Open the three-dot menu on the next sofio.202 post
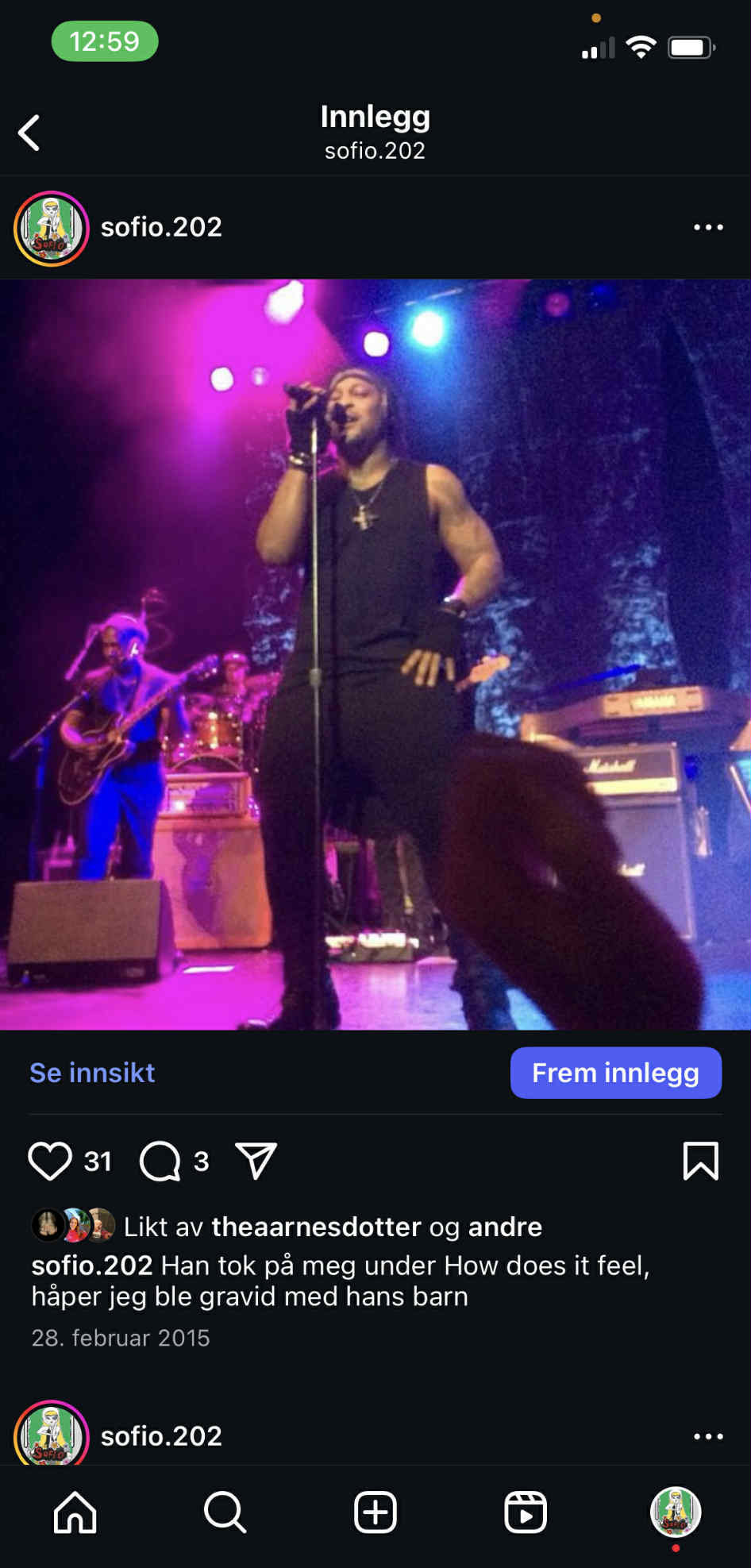This screenshot has height=1568, width=751. pos(707,1436)
